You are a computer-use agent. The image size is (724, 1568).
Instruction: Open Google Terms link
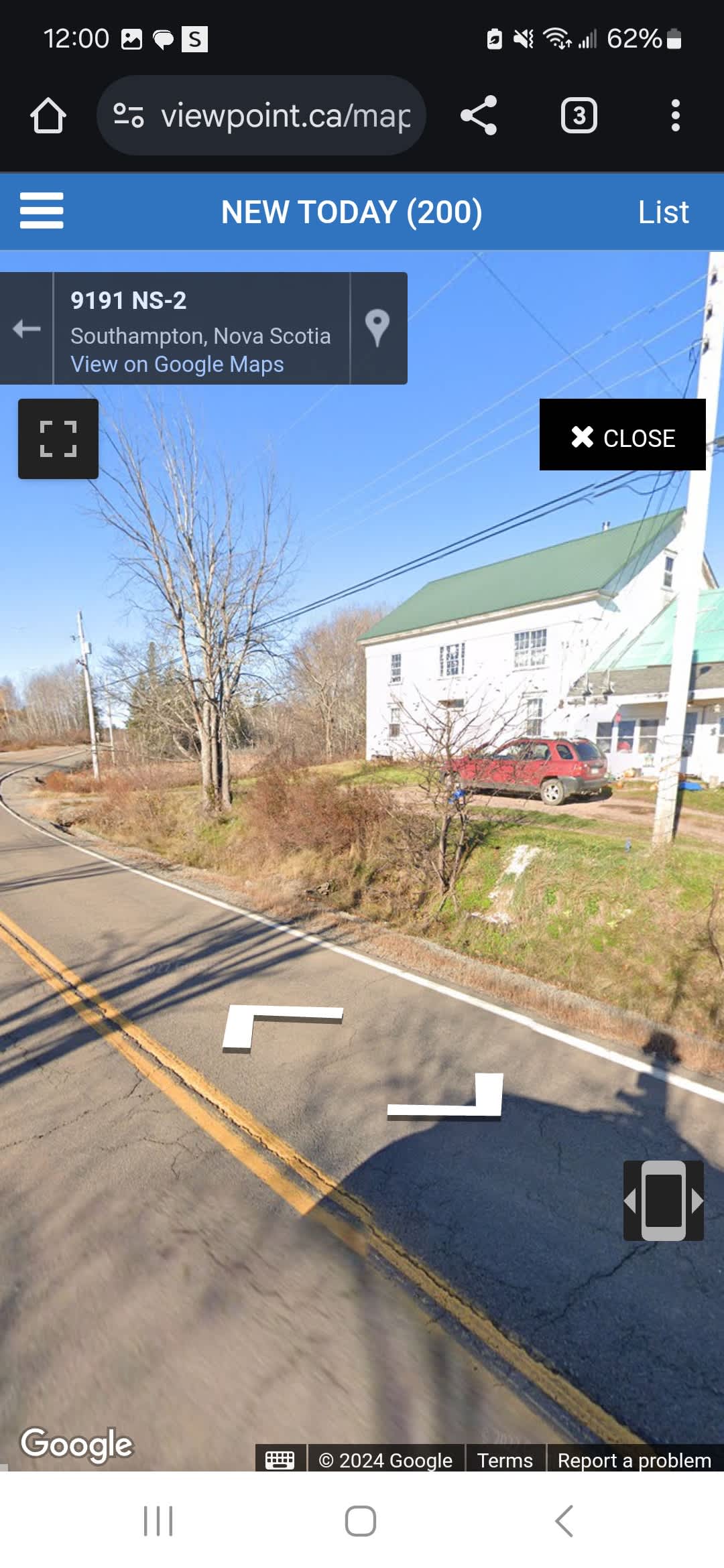tap(505, 1460)
